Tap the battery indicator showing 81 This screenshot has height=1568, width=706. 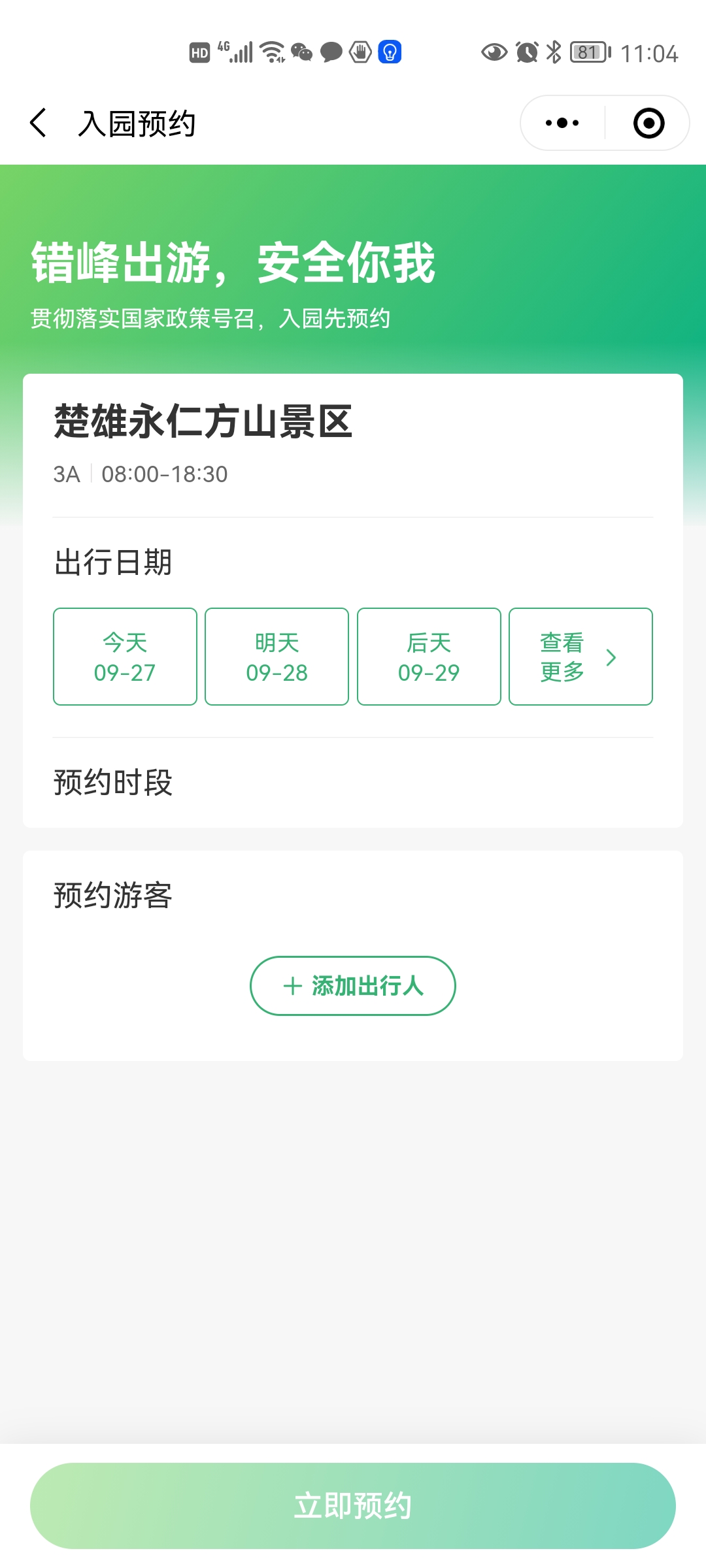point(586,52)
